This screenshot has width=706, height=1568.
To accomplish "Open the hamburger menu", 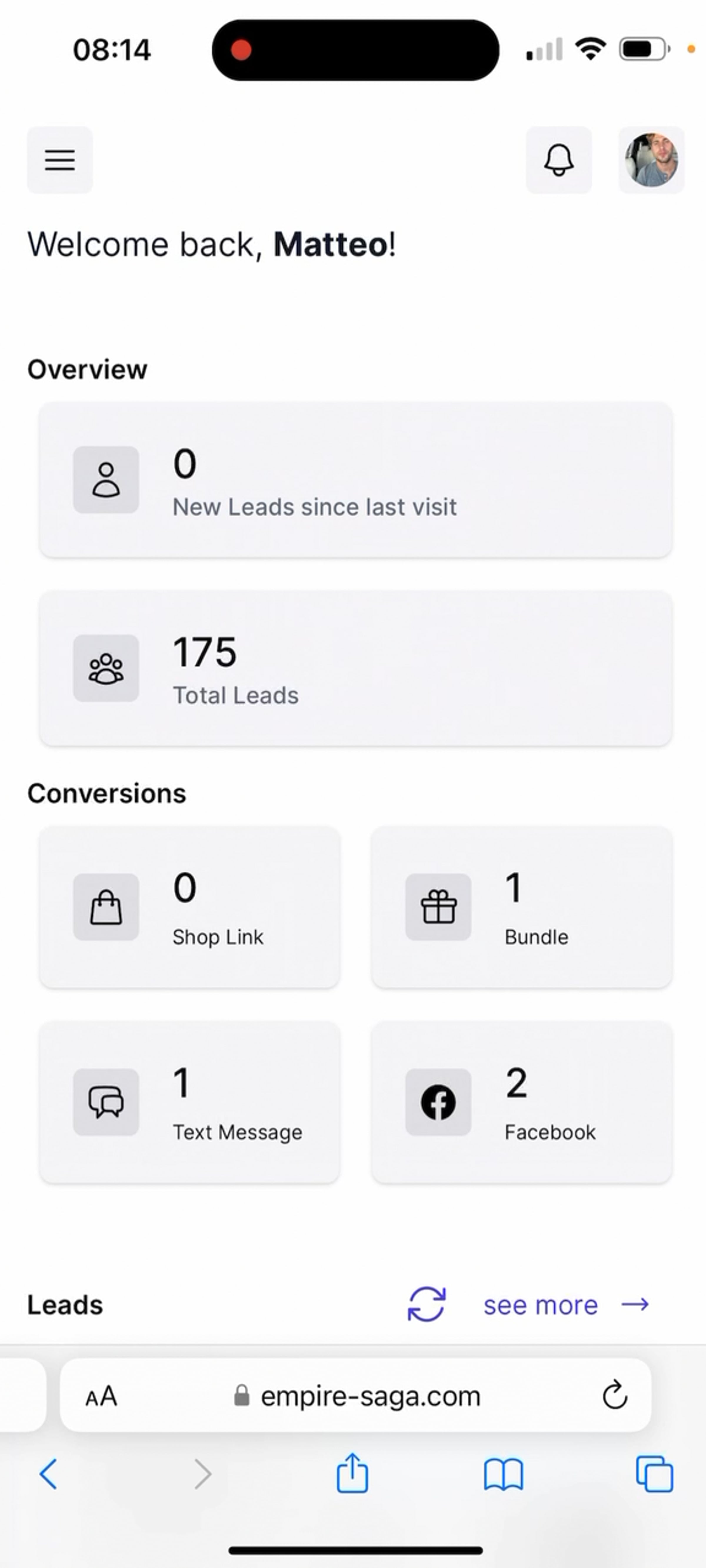I will 60,160.
